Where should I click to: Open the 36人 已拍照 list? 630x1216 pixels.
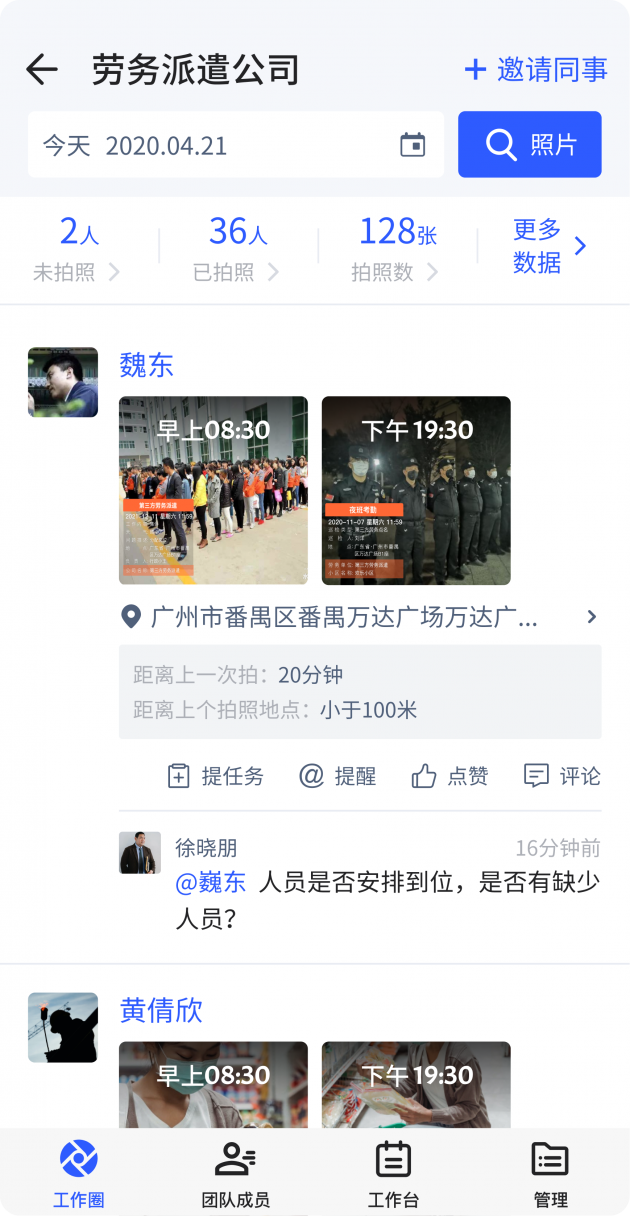237,249
